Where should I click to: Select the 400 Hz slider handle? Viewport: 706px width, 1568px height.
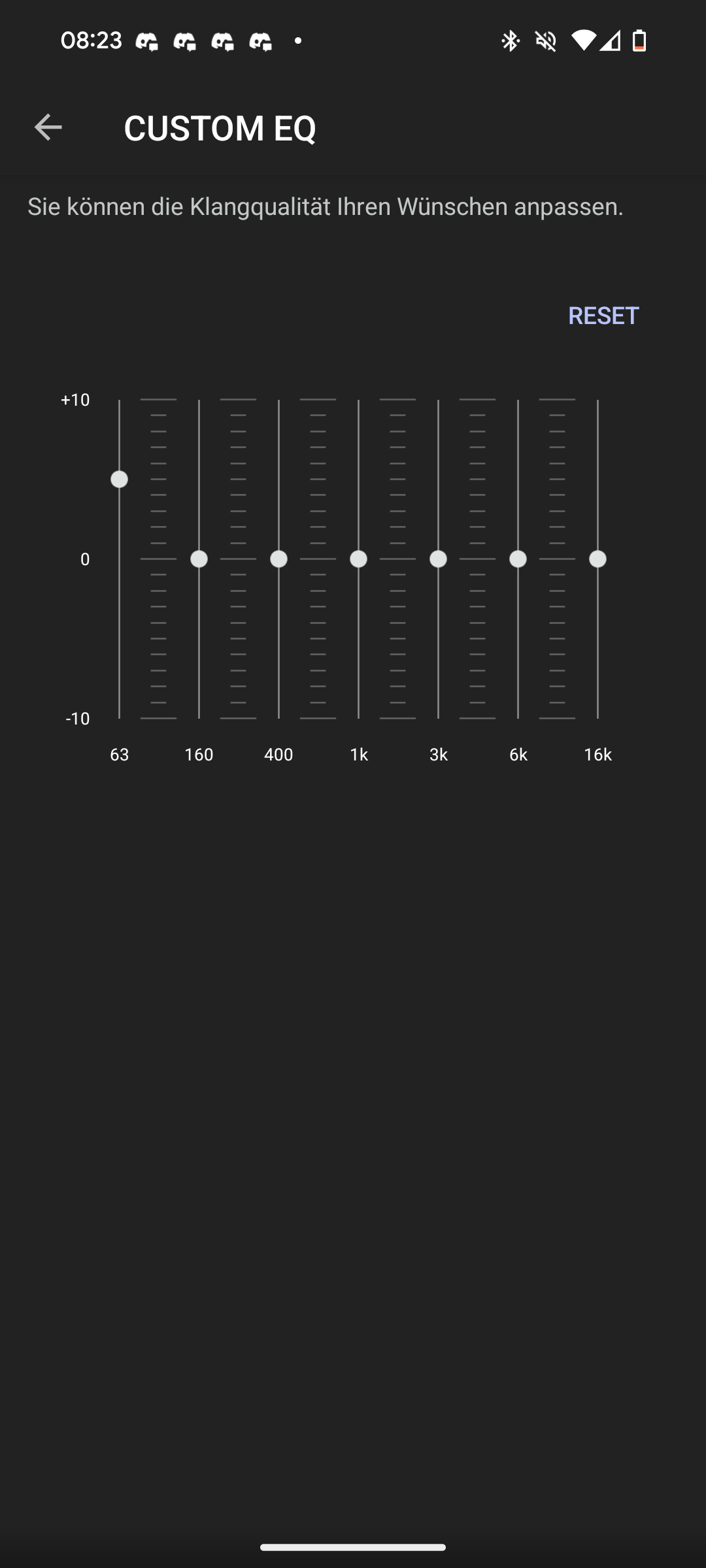(x=278, y=559)
